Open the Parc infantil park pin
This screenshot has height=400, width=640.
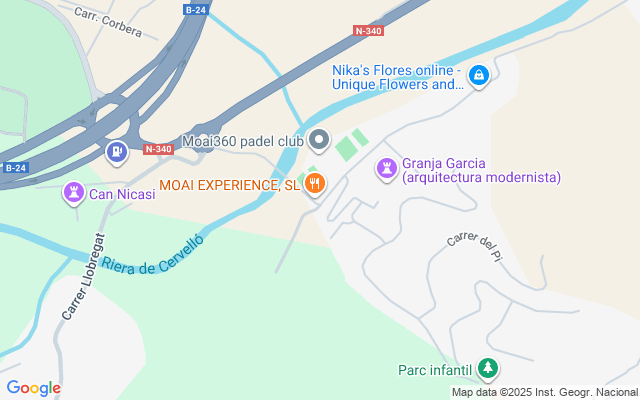point(487,369)
